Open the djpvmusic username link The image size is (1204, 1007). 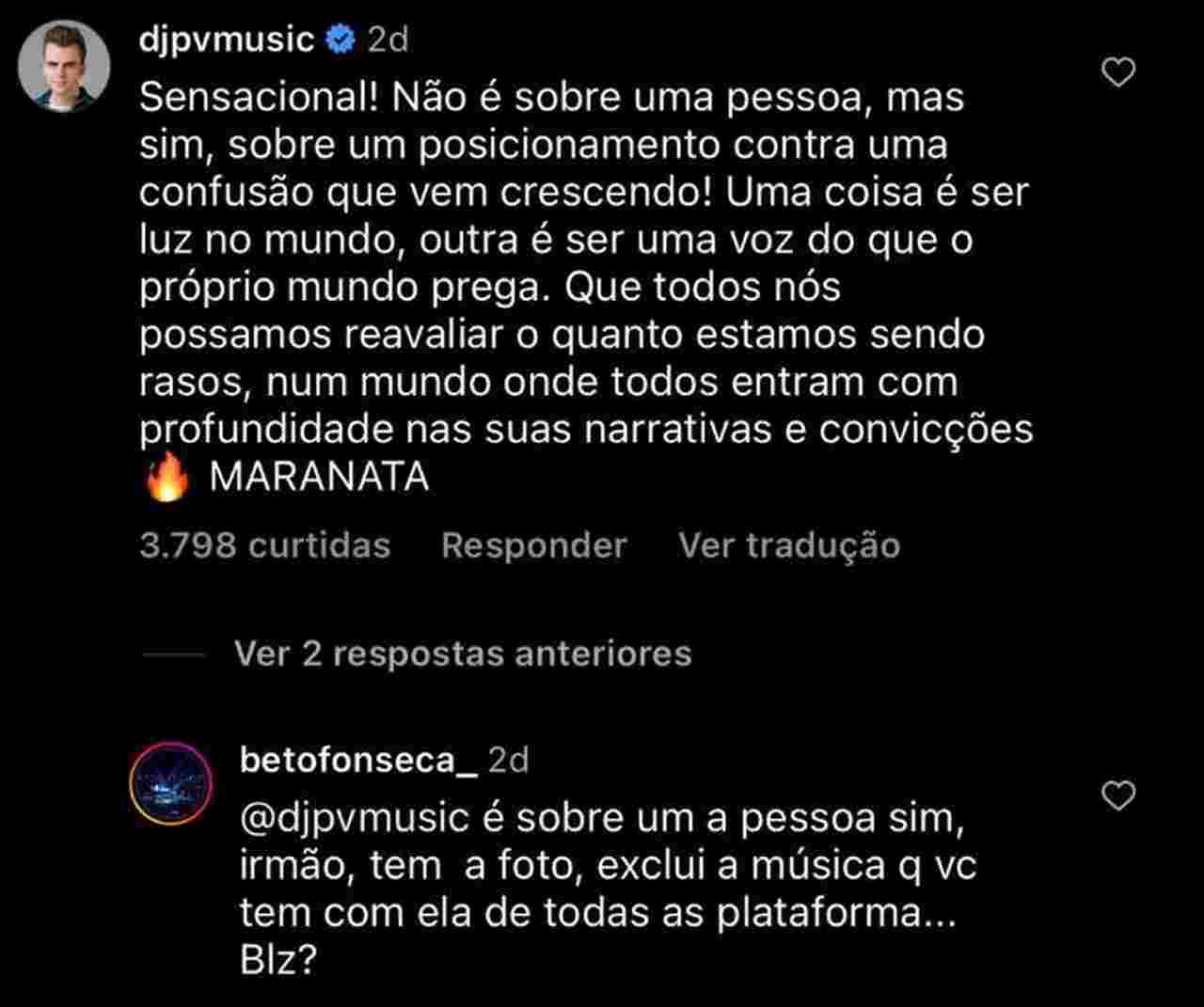click(226, 39)
